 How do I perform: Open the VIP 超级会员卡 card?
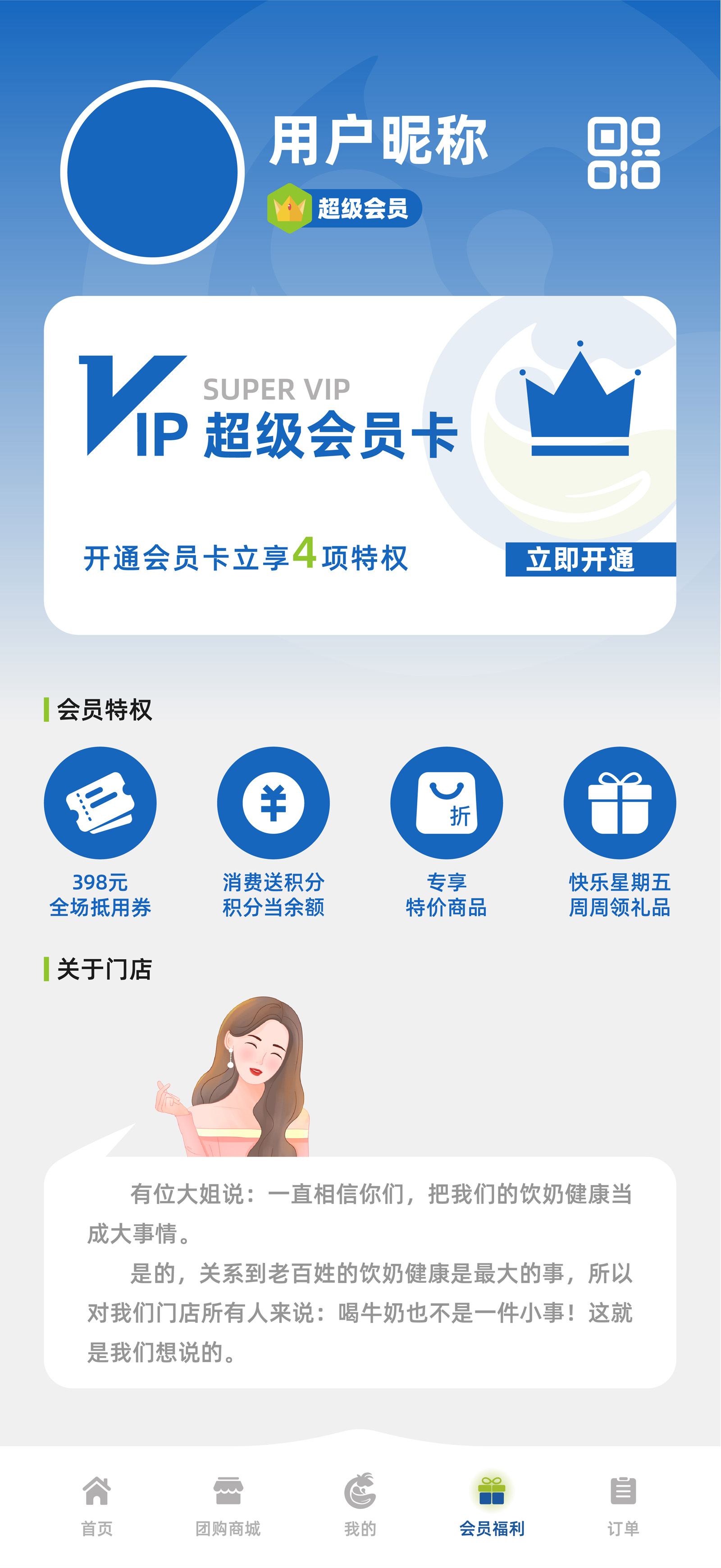360,465
